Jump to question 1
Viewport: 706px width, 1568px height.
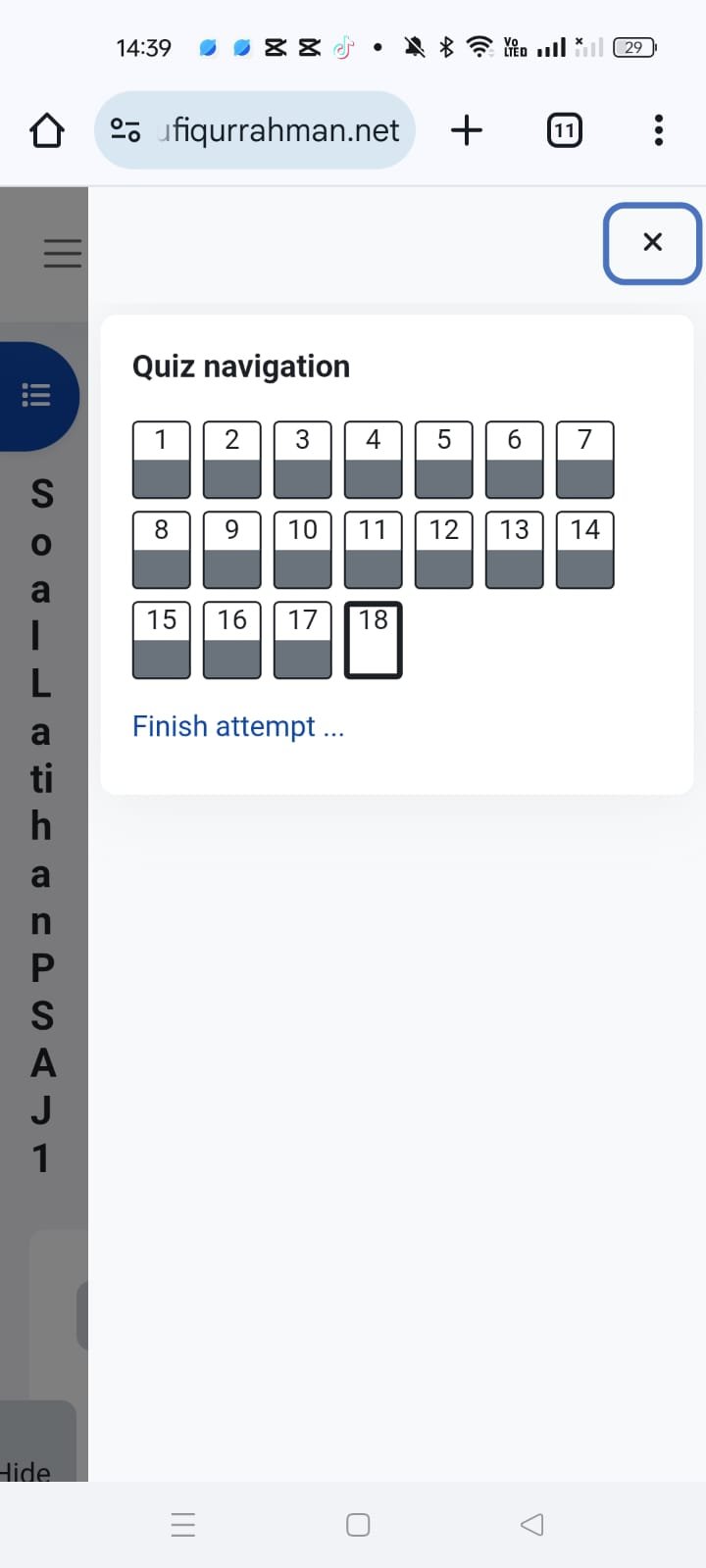pyautogui.click(x=162, y=460)
